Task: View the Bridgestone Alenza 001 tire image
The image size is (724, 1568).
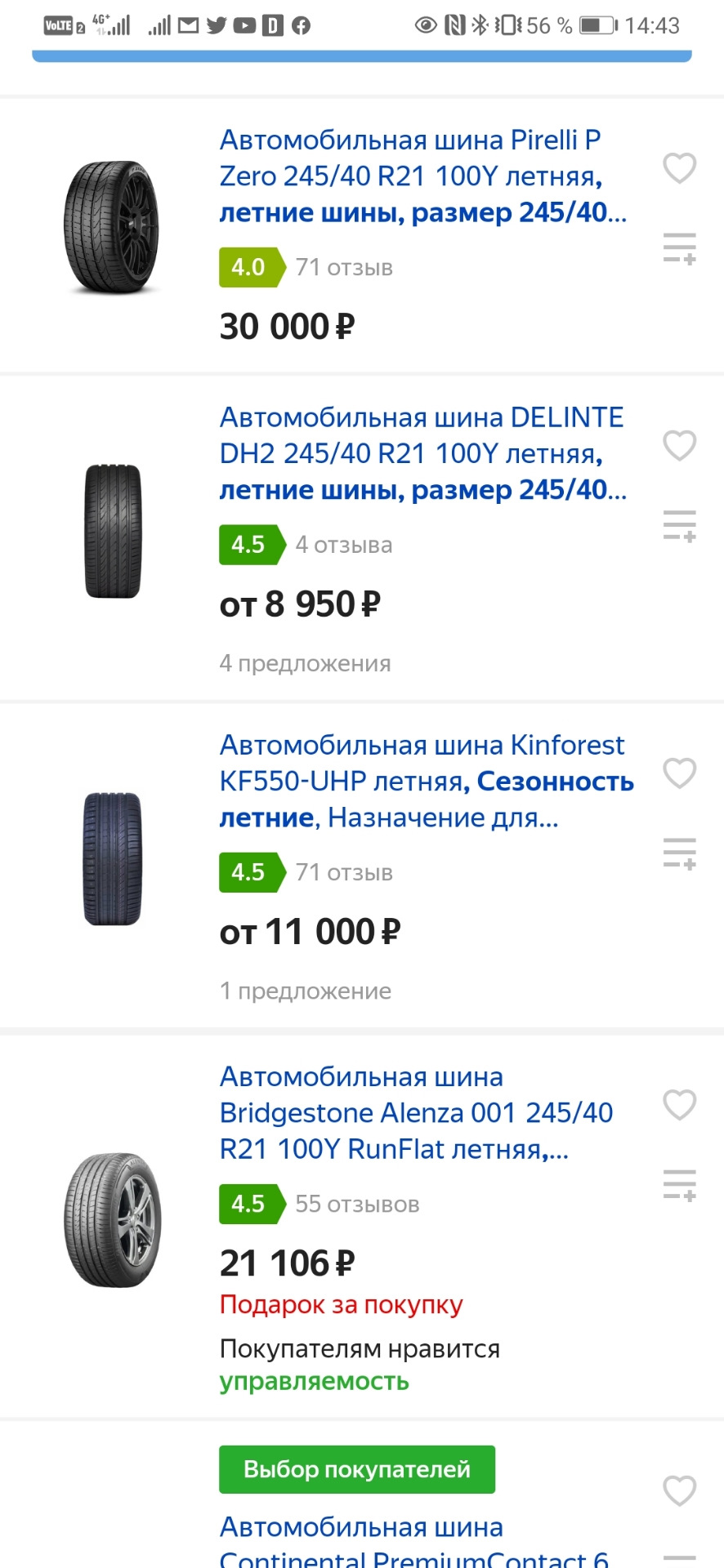Action: coord(113,1220)
